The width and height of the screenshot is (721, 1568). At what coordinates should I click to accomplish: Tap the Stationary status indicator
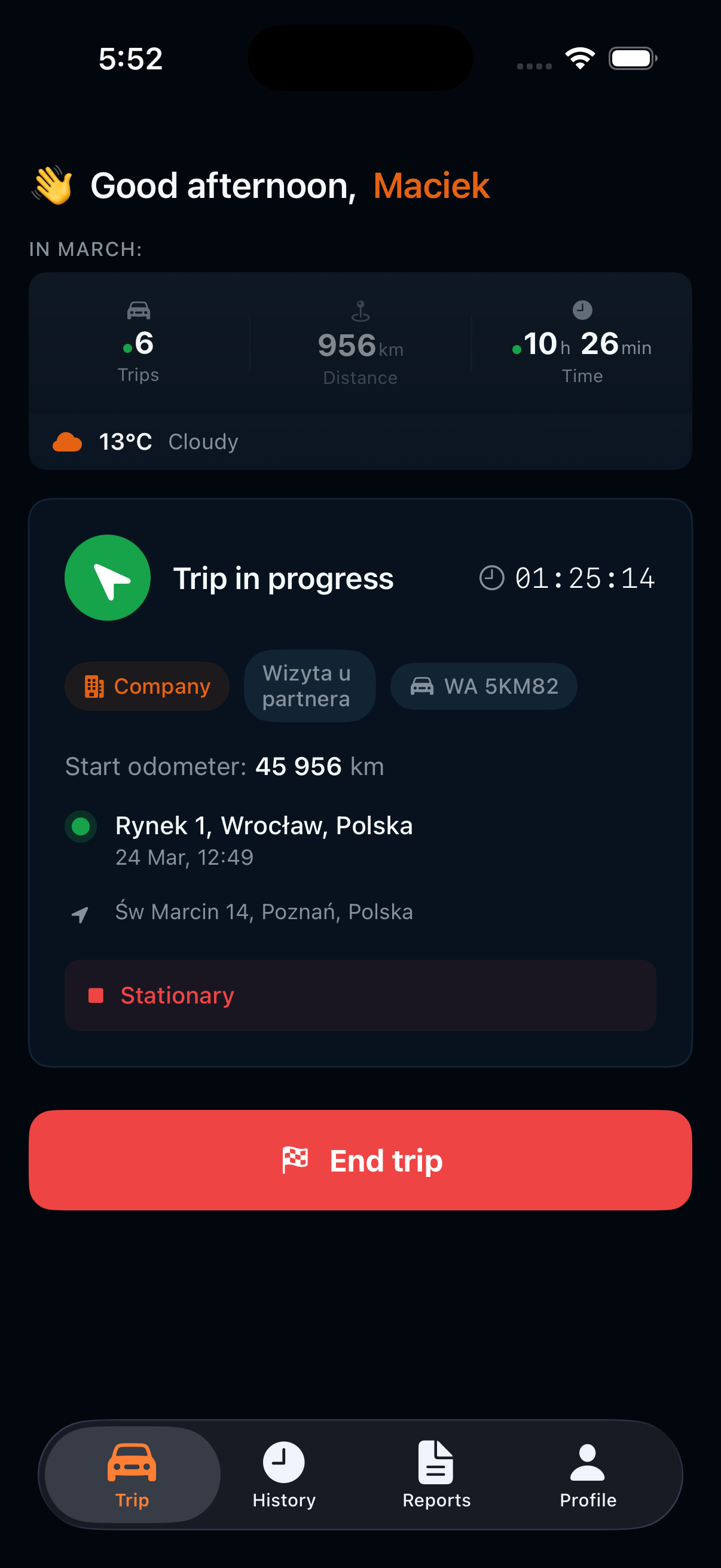[360, 995]
